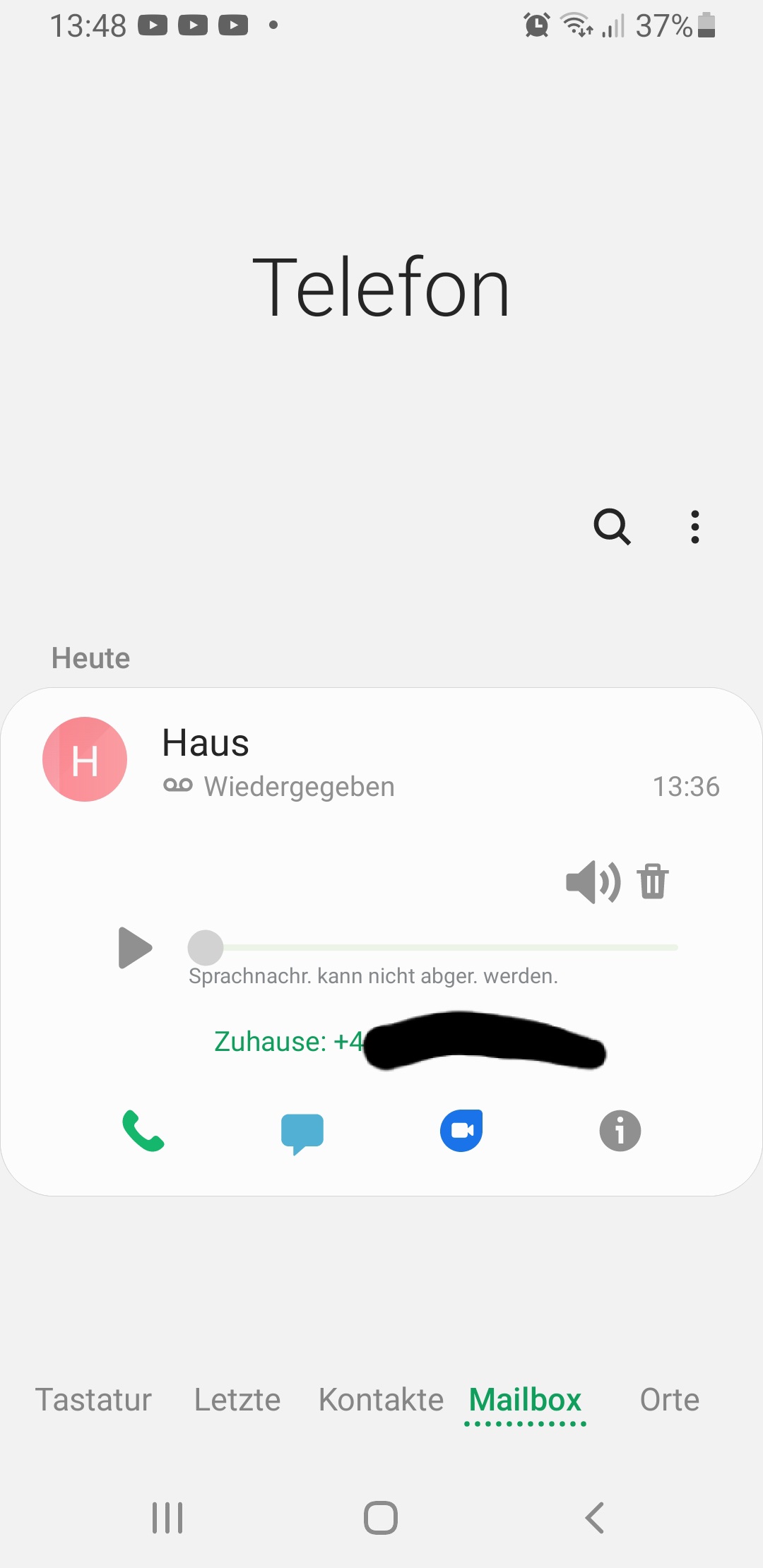Screen dimensions: 763x1568
Task: Go back using the navigation bar
Action: [595, 1517]
